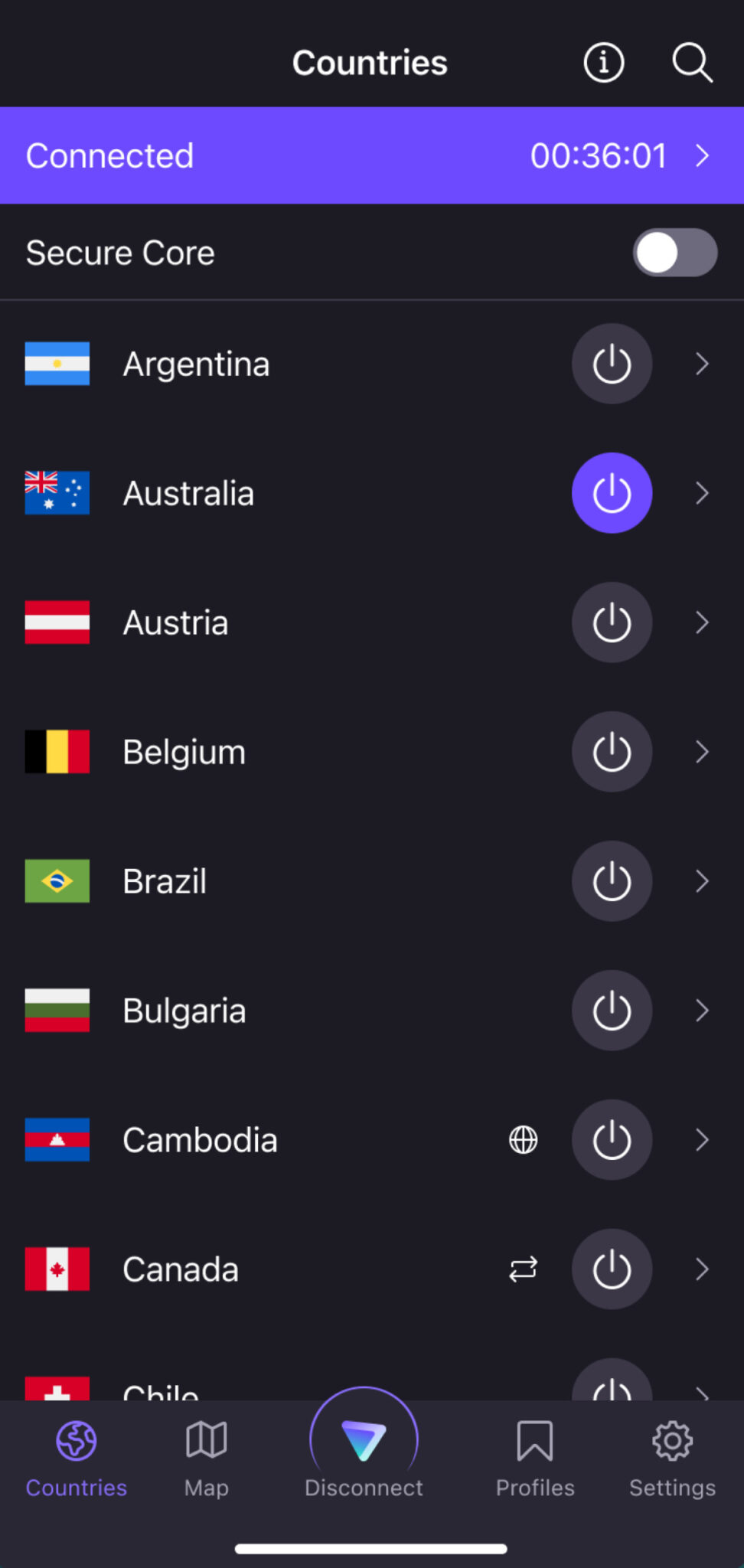Expand Bulgaria's server list chevron

pos(702,1011)
